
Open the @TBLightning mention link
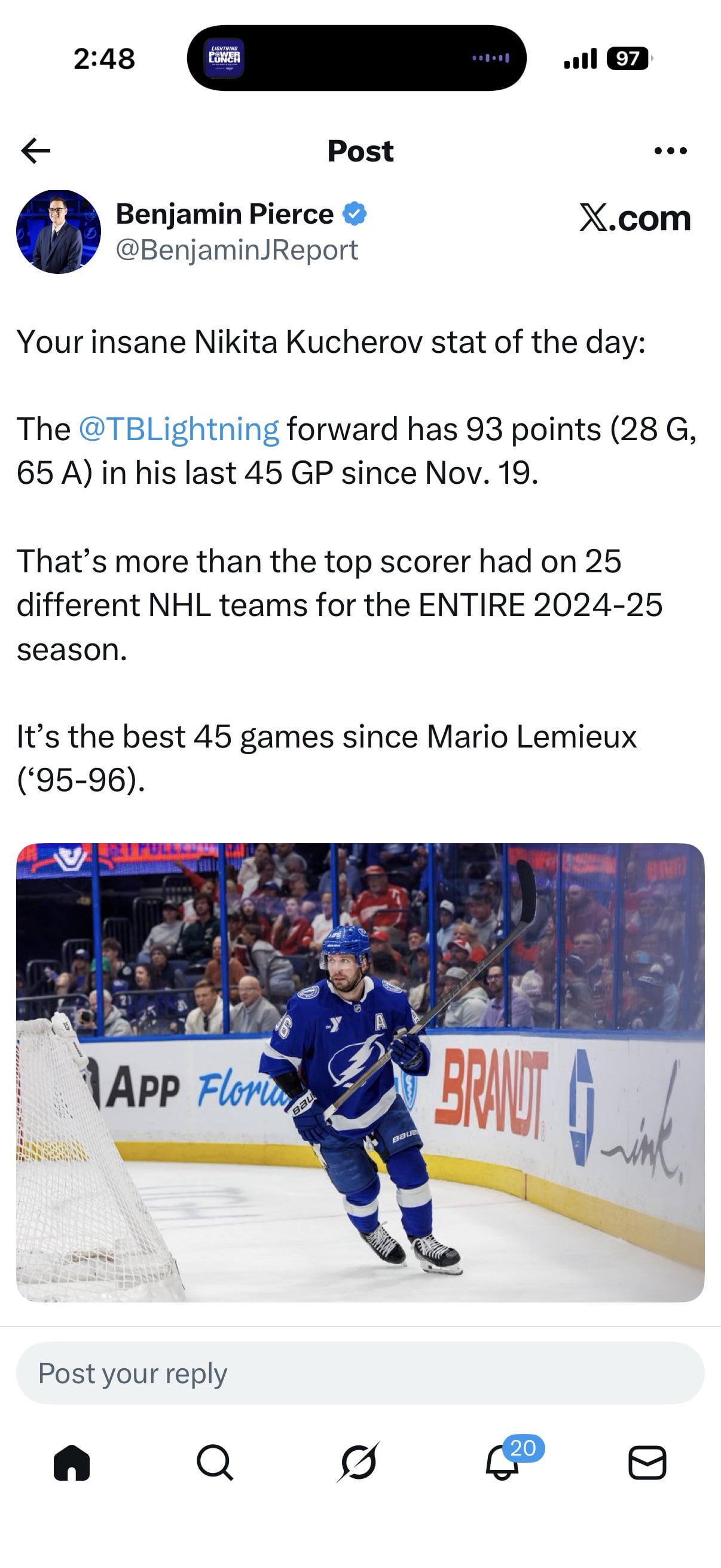pyautogui.click(x=178, y=429)
